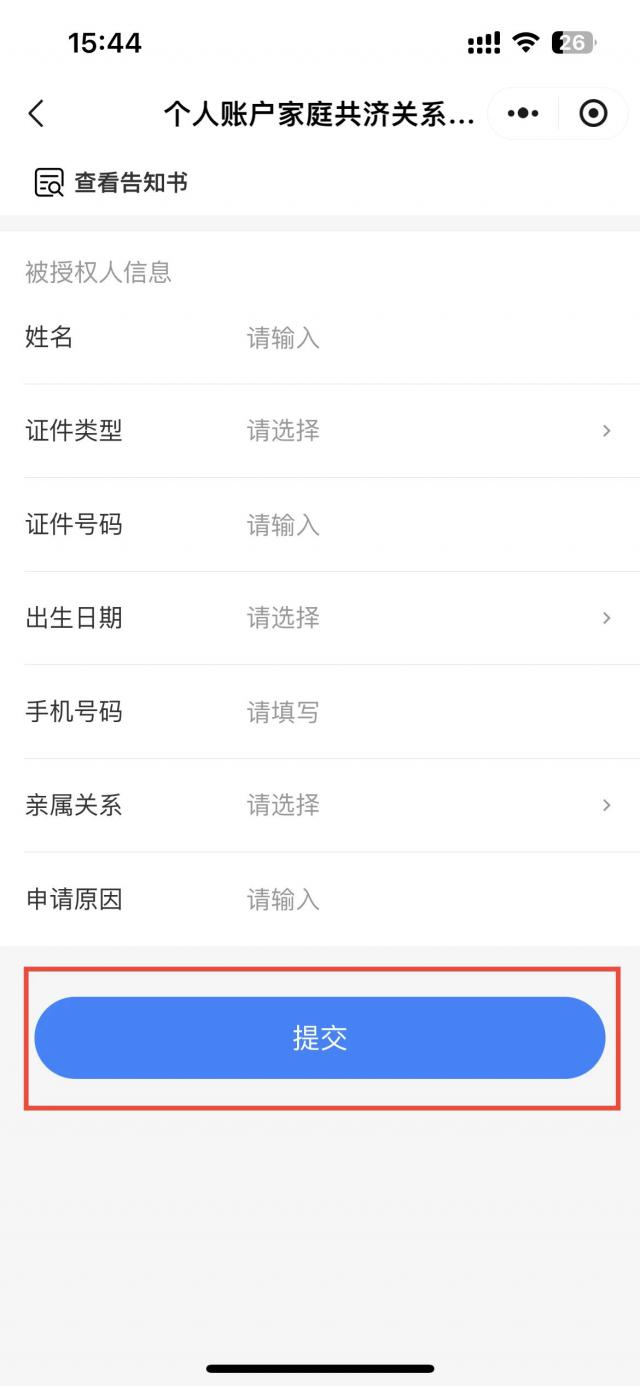Select a 证件类型 option
Viewport: 640px width, 1386px height.
(420, 431)
